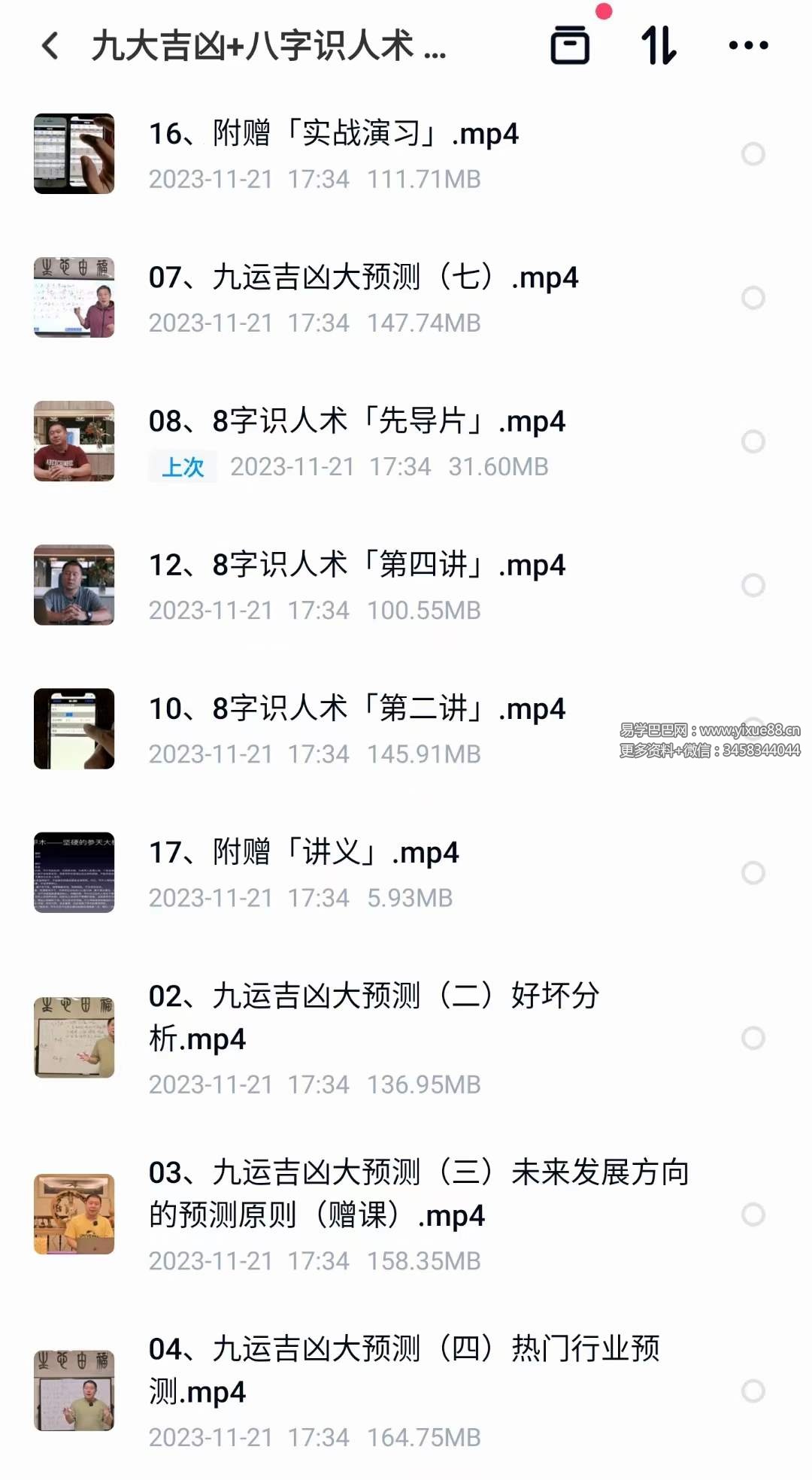Open 03、九运吉凶大预测（三）未来发展方向
This screenshot has width=812, height=1480.
click(x=419, y=1193)
